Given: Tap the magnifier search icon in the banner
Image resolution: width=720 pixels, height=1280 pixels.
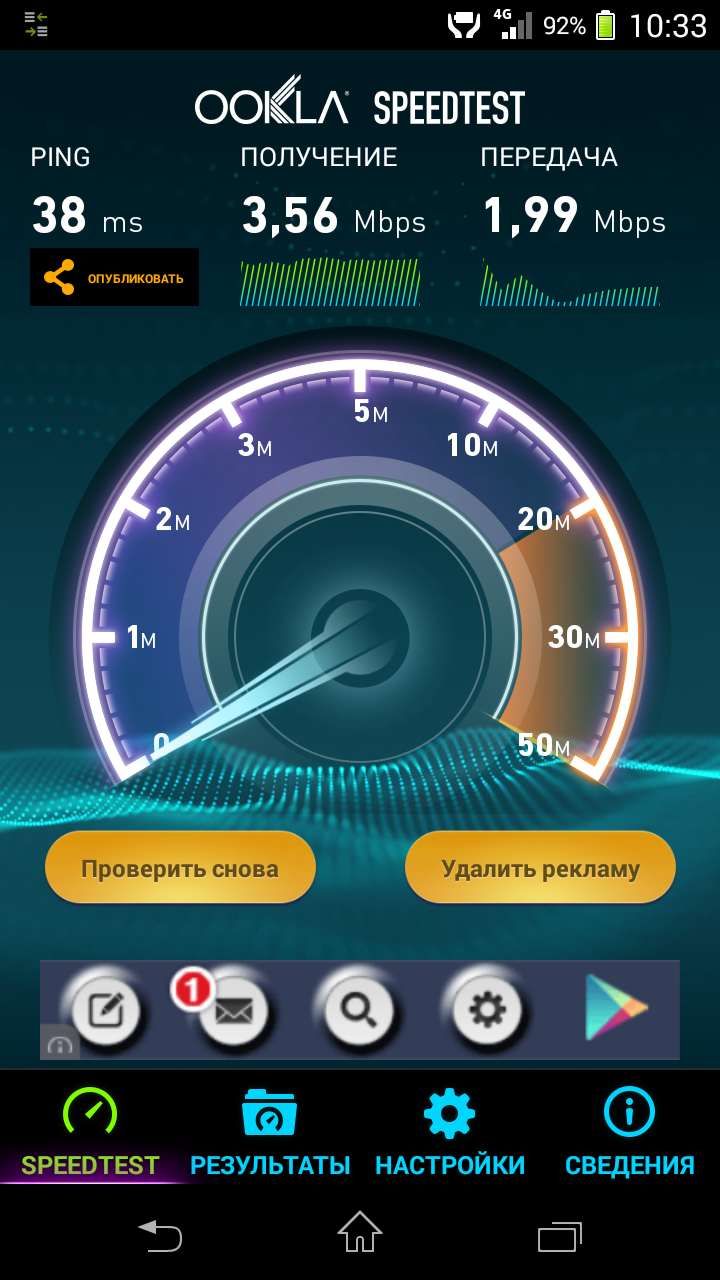Looking at the screenshot, I should click(359, 1011).
